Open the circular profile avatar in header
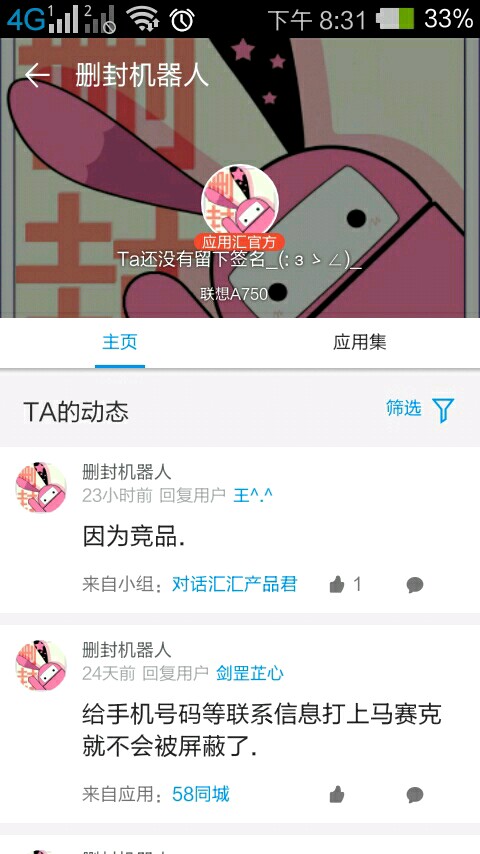Image resolution: width=480 pixels, height=854 pixels. pyautogui.click(x=240, y=203)
